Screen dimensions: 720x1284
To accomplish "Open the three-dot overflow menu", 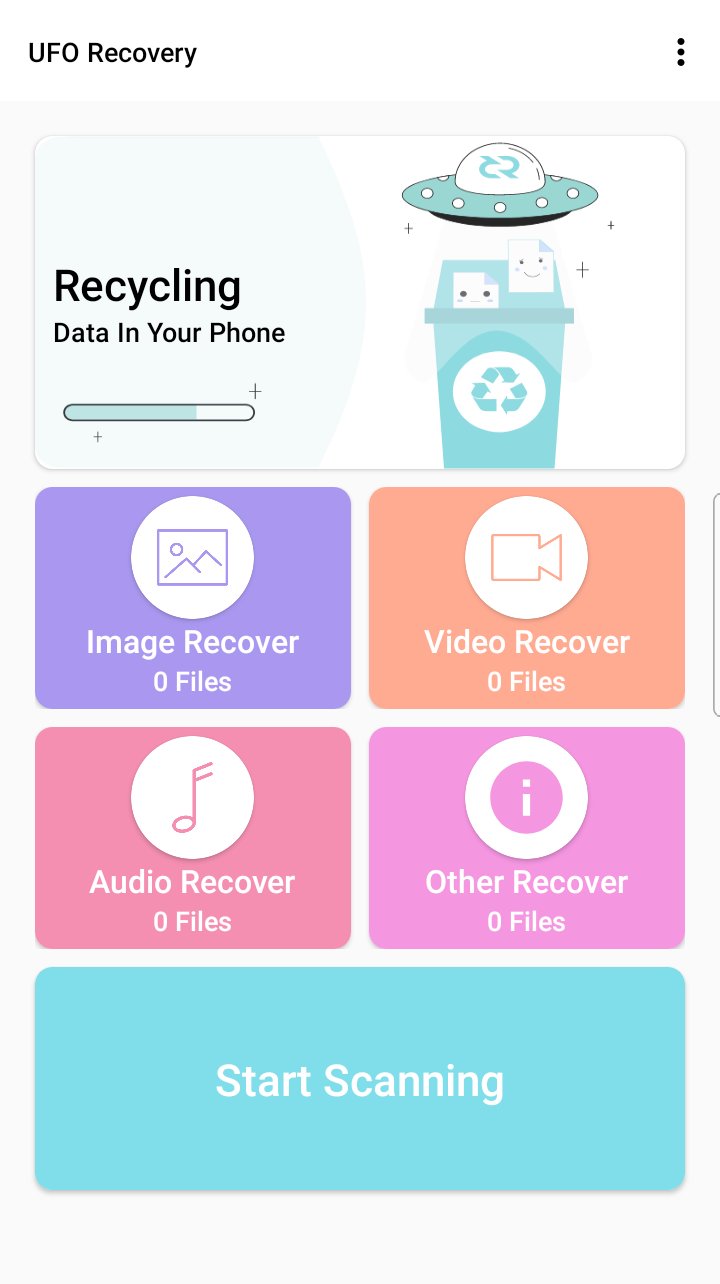I will tap(681, 52).
